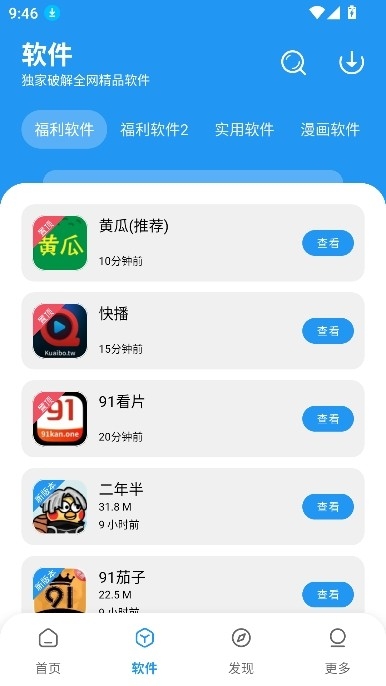Switch to the 漫画软件 tab
Image resolution: width=386 pixels, height=686 pixels.
click(330, 130)
